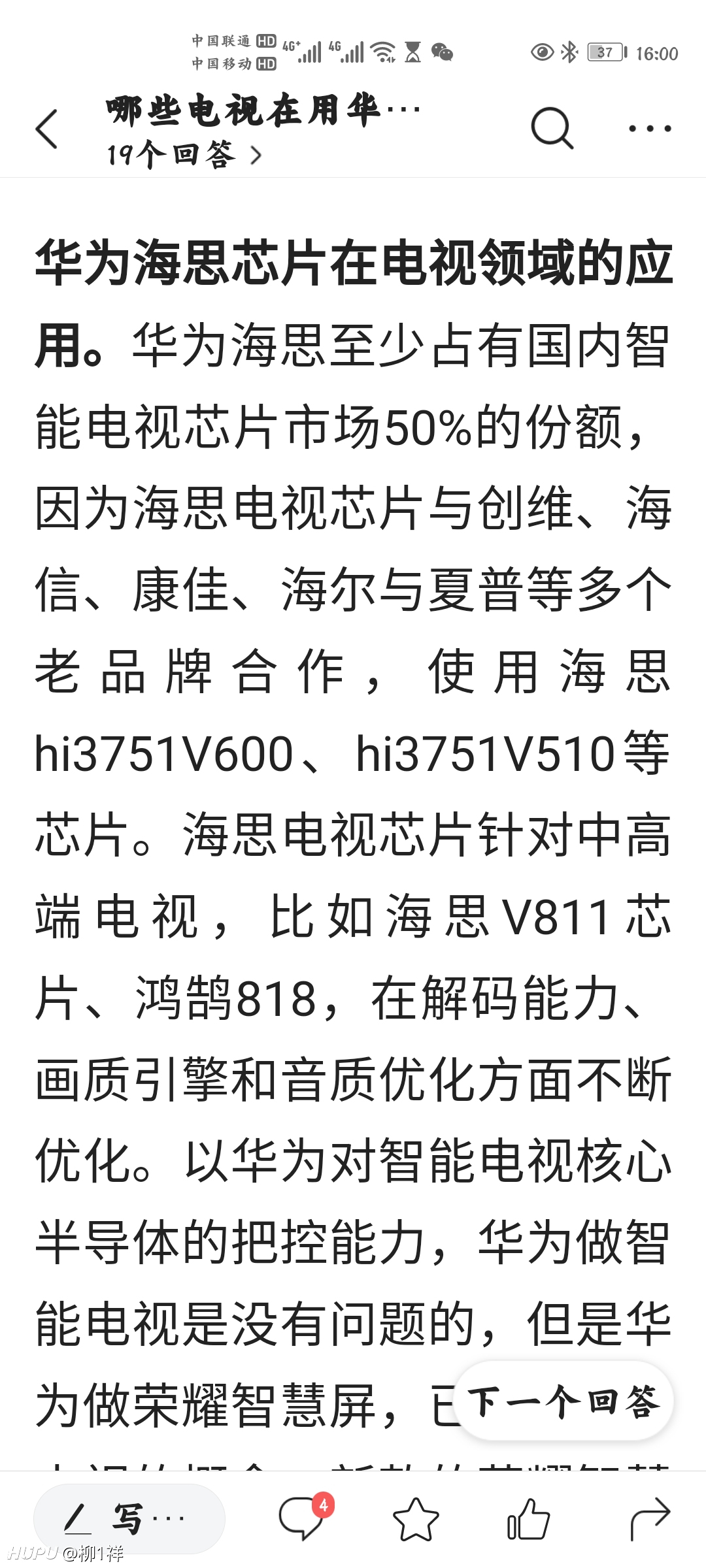Favorite this answer with star
Screen dimensions: 706x1568
(x=415, y=1518)
